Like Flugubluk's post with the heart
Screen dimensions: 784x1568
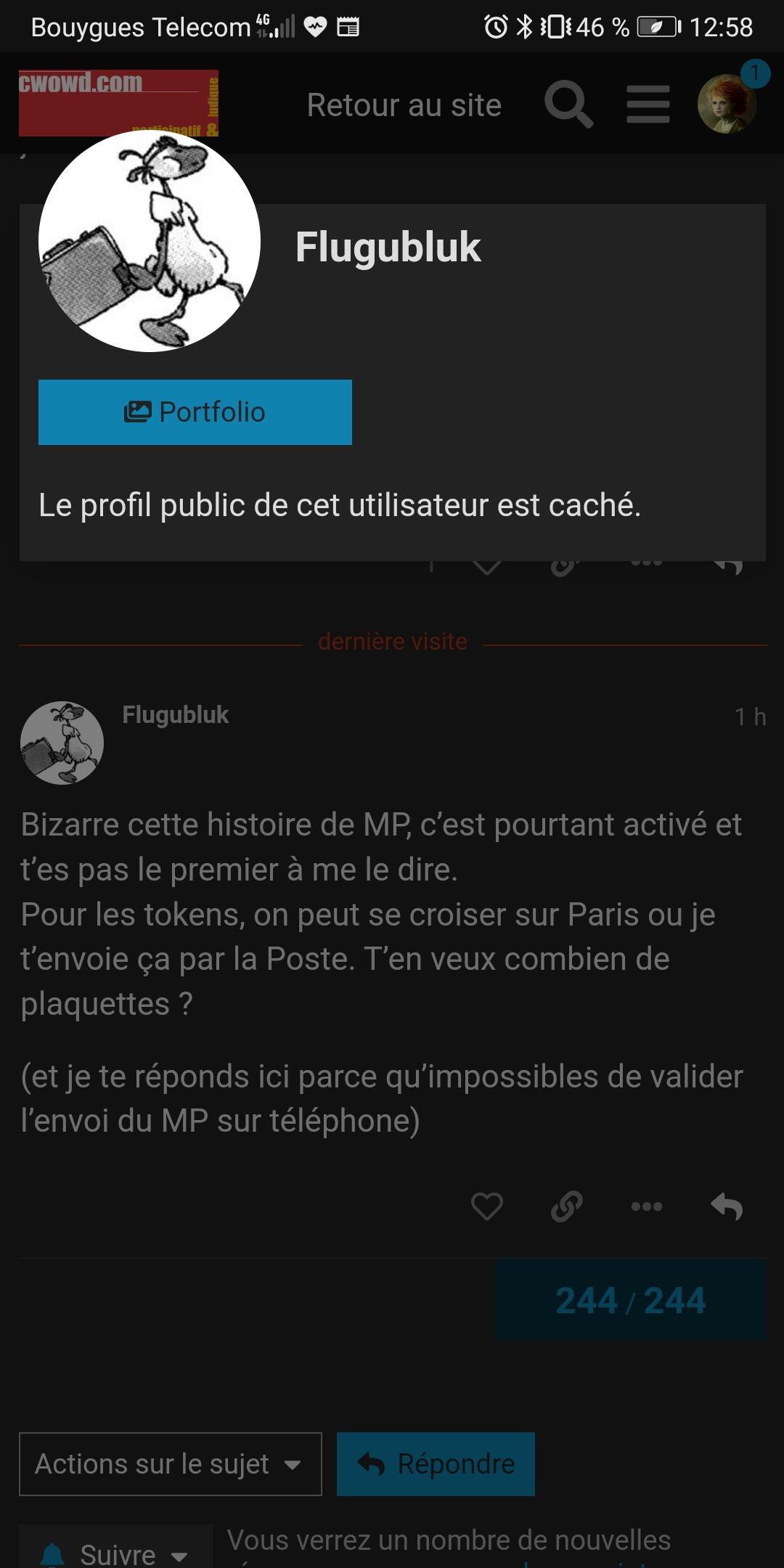tap(486, 1206)
